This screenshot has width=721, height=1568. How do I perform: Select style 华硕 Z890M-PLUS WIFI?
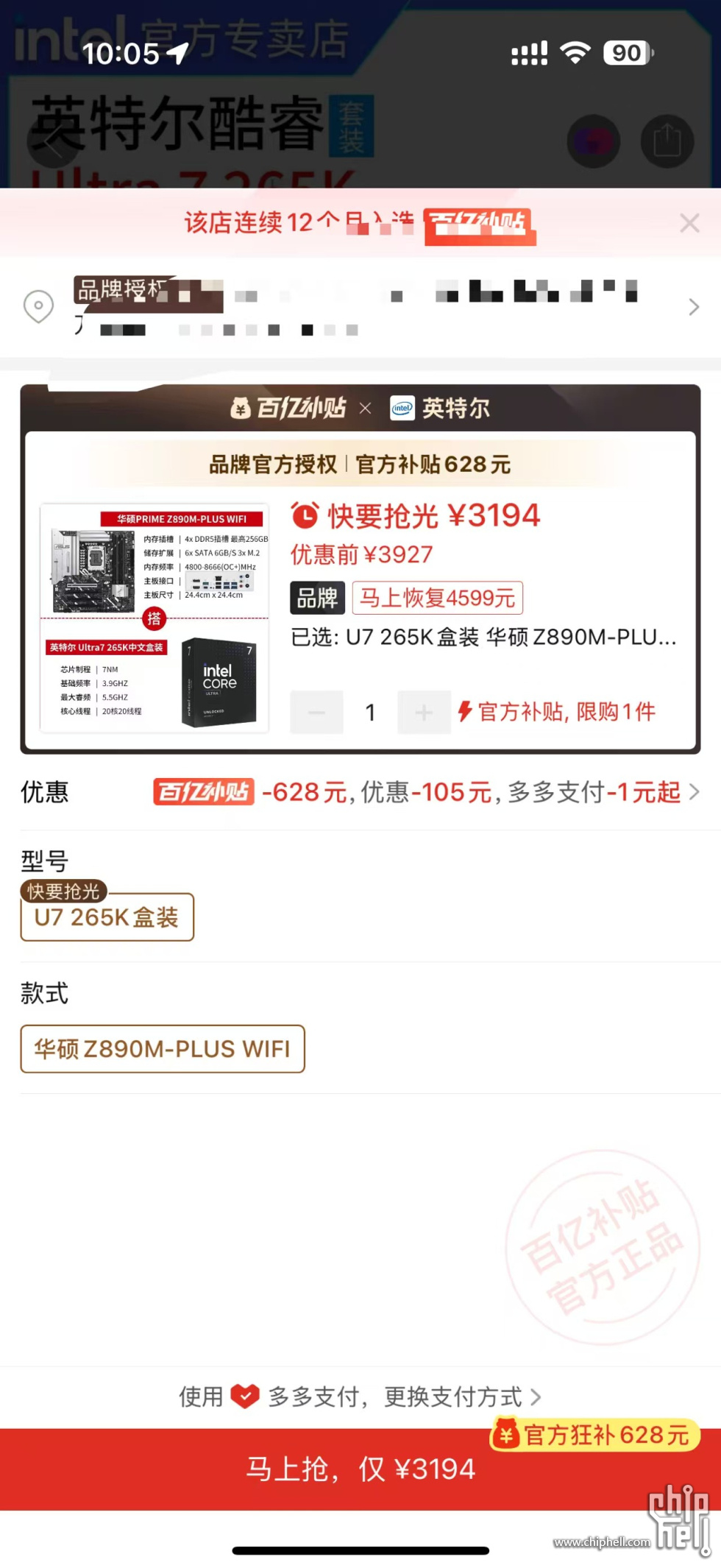163,1049
